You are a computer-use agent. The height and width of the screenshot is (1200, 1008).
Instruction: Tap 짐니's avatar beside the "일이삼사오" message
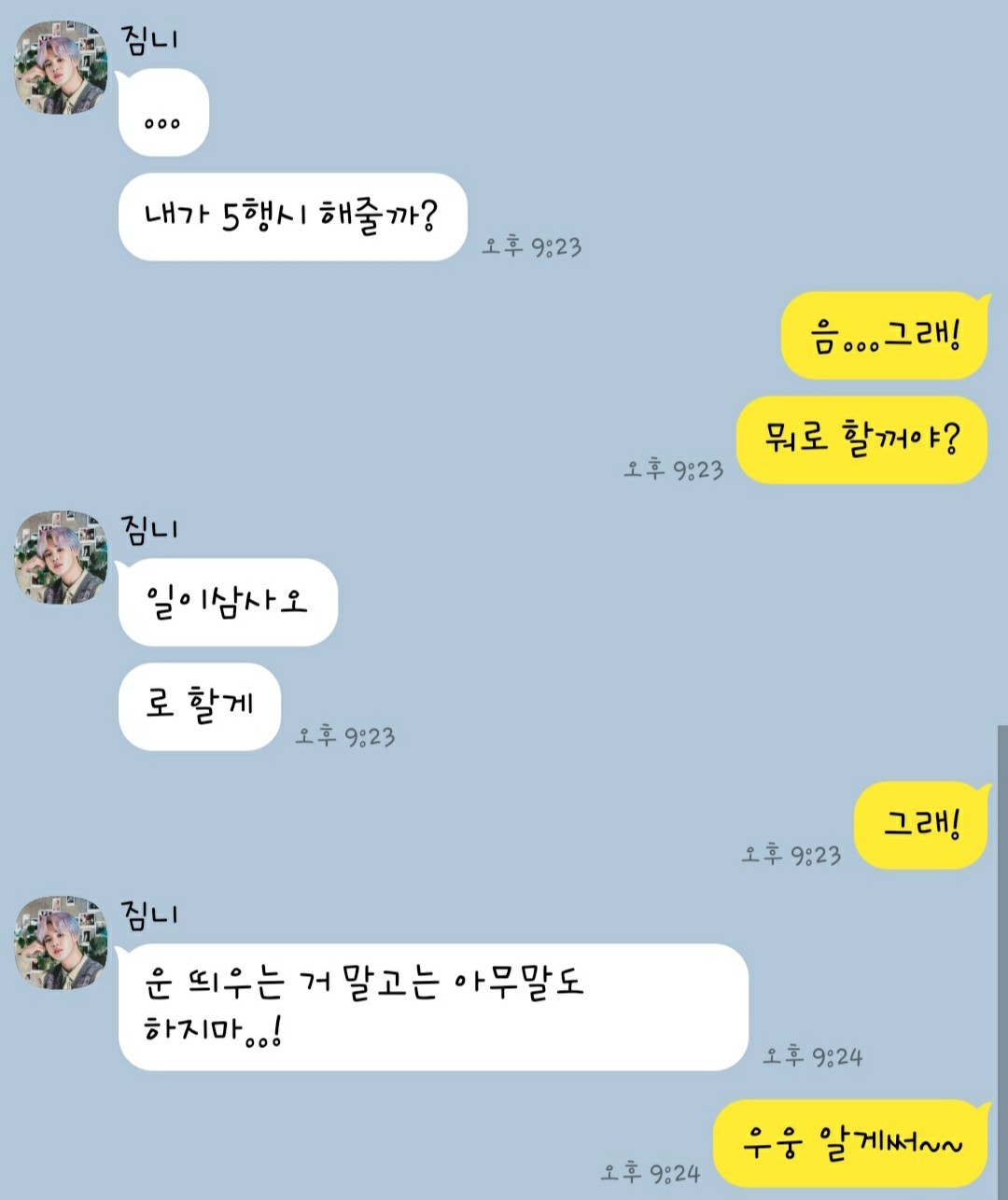(x=61, y=558)
